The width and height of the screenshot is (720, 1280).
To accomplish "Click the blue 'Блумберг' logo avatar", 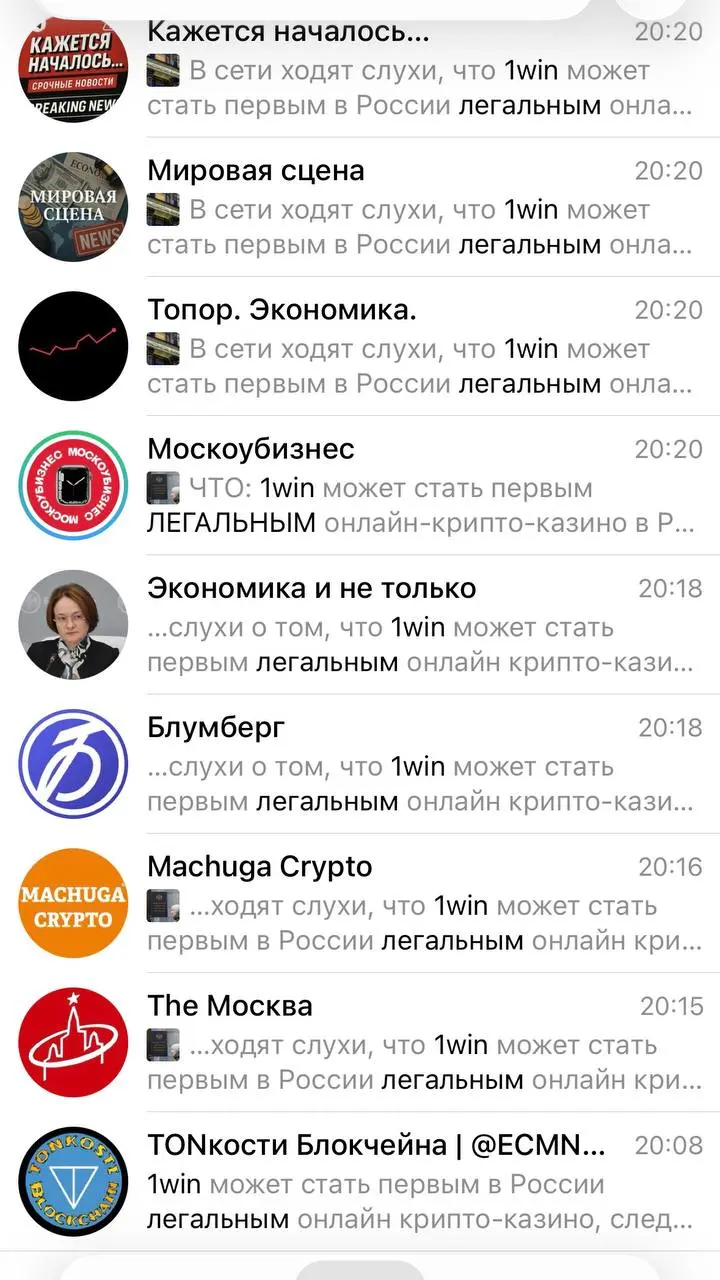I will (x=72, y=763).
